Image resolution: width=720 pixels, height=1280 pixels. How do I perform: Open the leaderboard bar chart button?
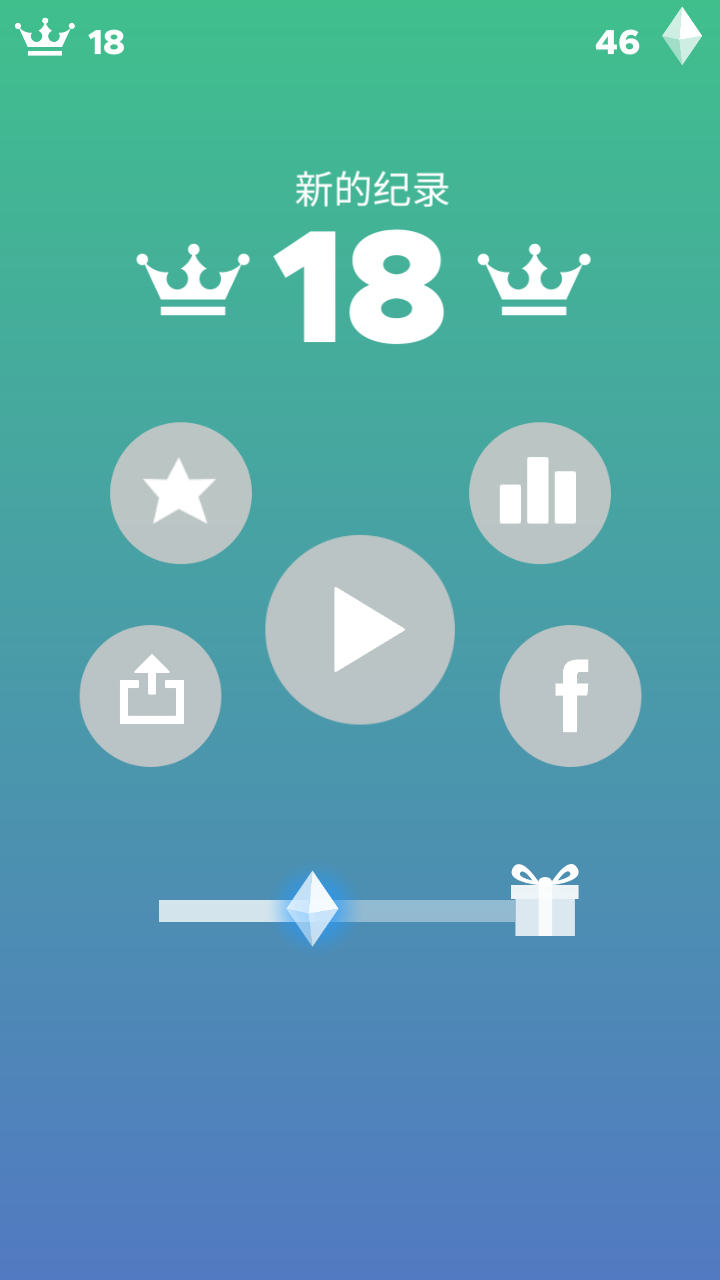539,493
